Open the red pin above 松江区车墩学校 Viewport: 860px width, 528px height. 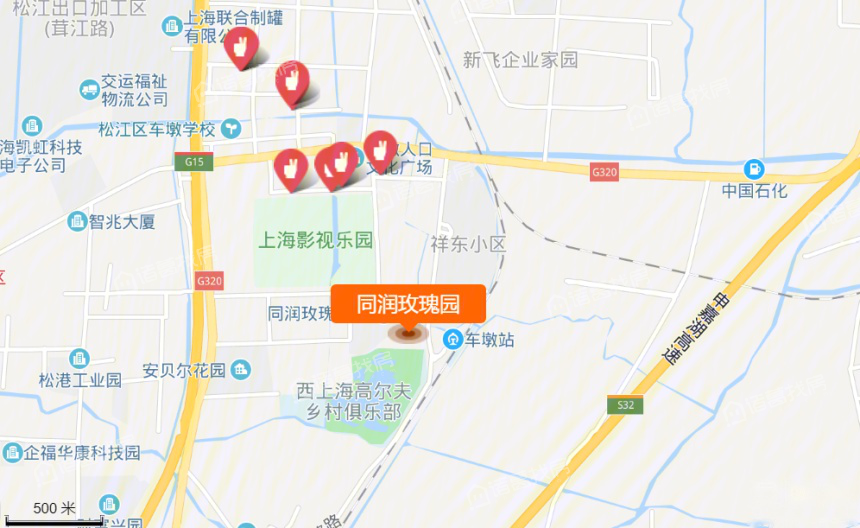click(292, 80)
